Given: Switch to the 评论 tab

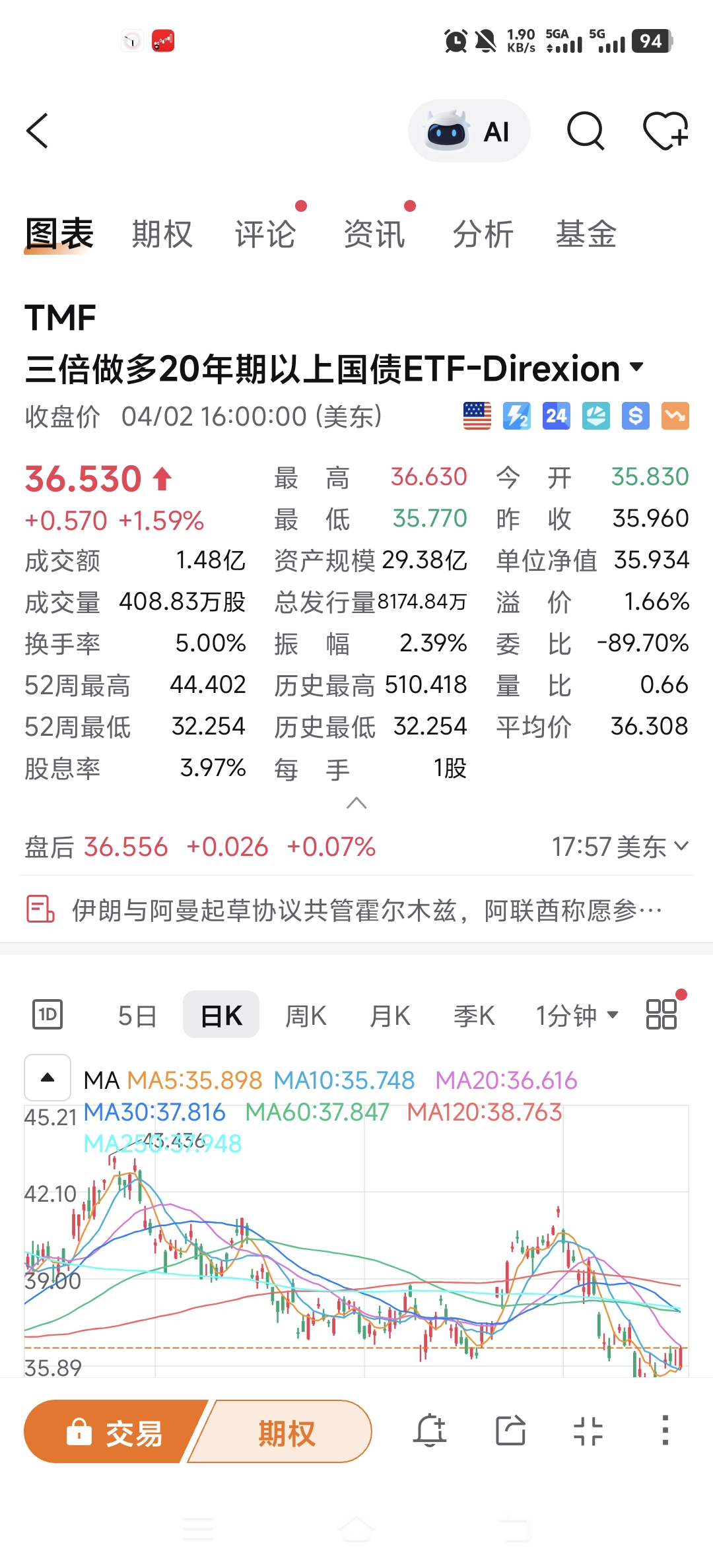Looking at the screenshot, I should click(x=265, y=234).
